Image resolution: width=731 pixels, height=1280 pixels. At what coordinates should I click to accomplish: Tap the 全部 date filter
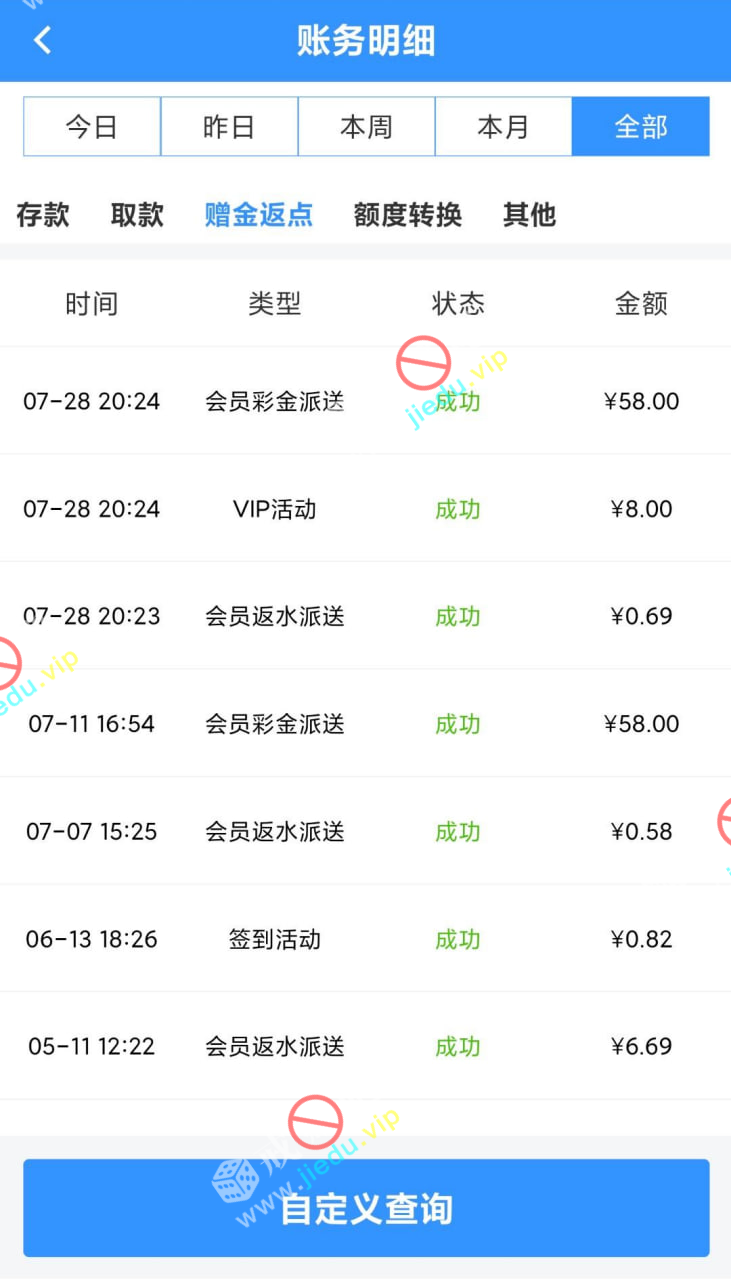point(640,127)
